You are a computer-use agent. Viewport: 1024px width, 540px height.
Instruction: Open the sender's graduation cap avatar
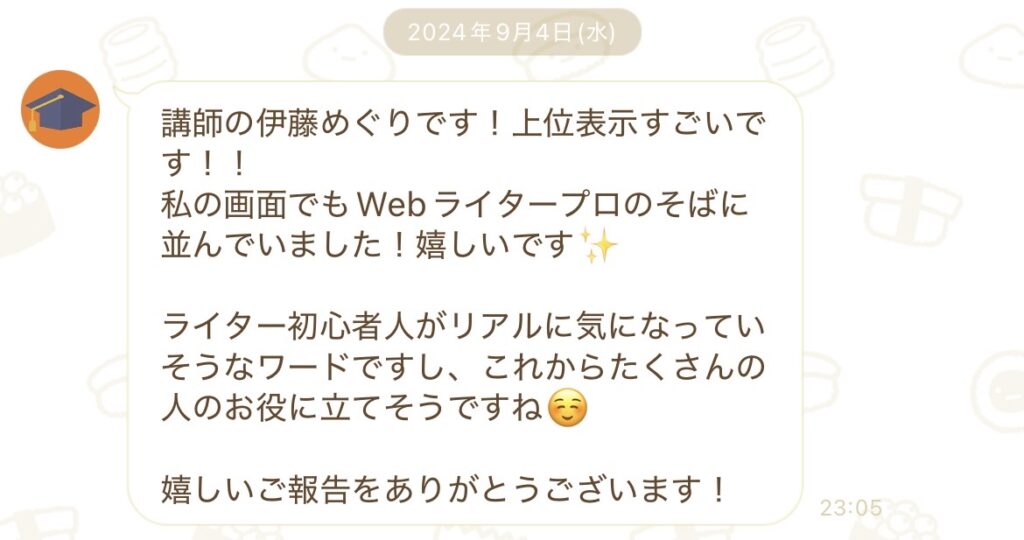click(60, 109)
